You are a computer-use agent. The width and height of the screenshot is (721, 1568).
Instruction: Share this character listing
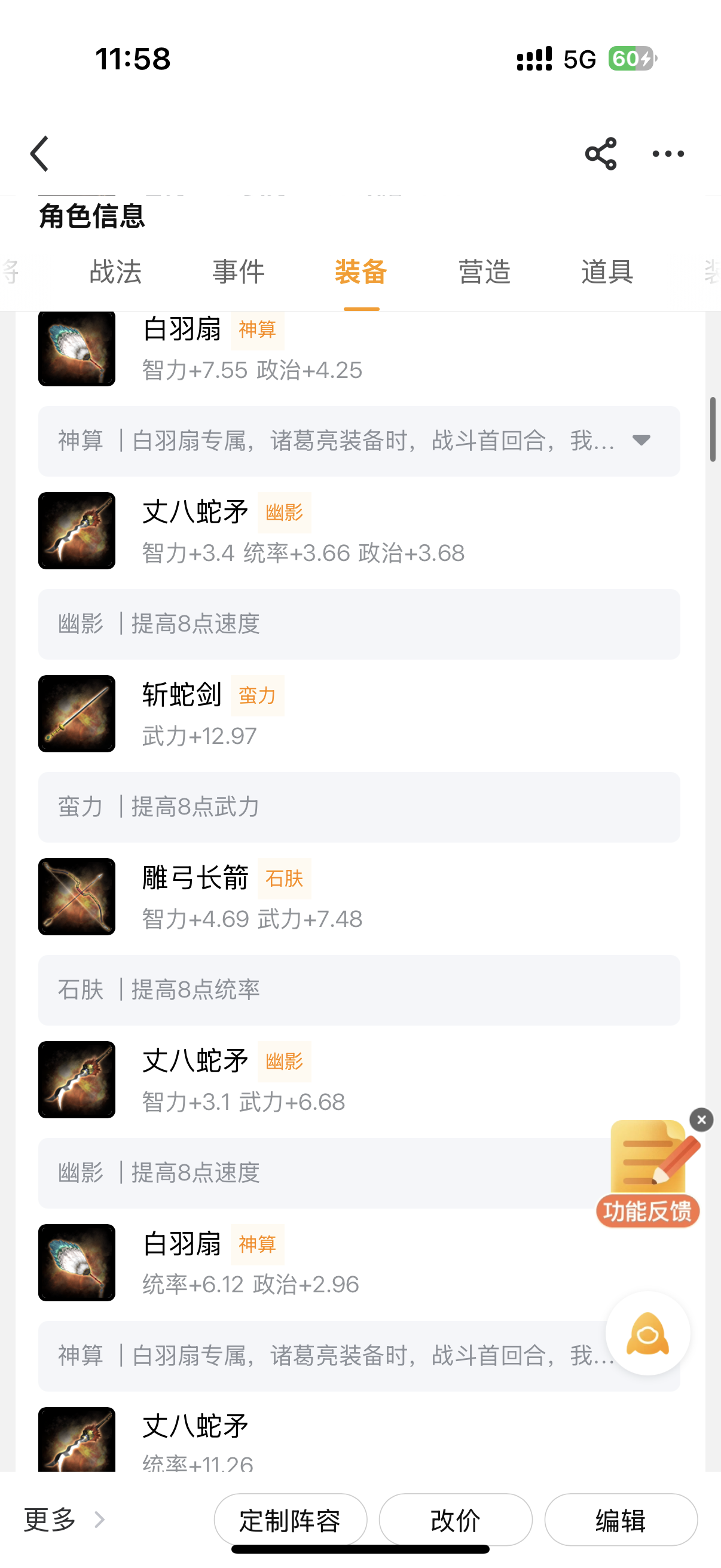point(600,153)
